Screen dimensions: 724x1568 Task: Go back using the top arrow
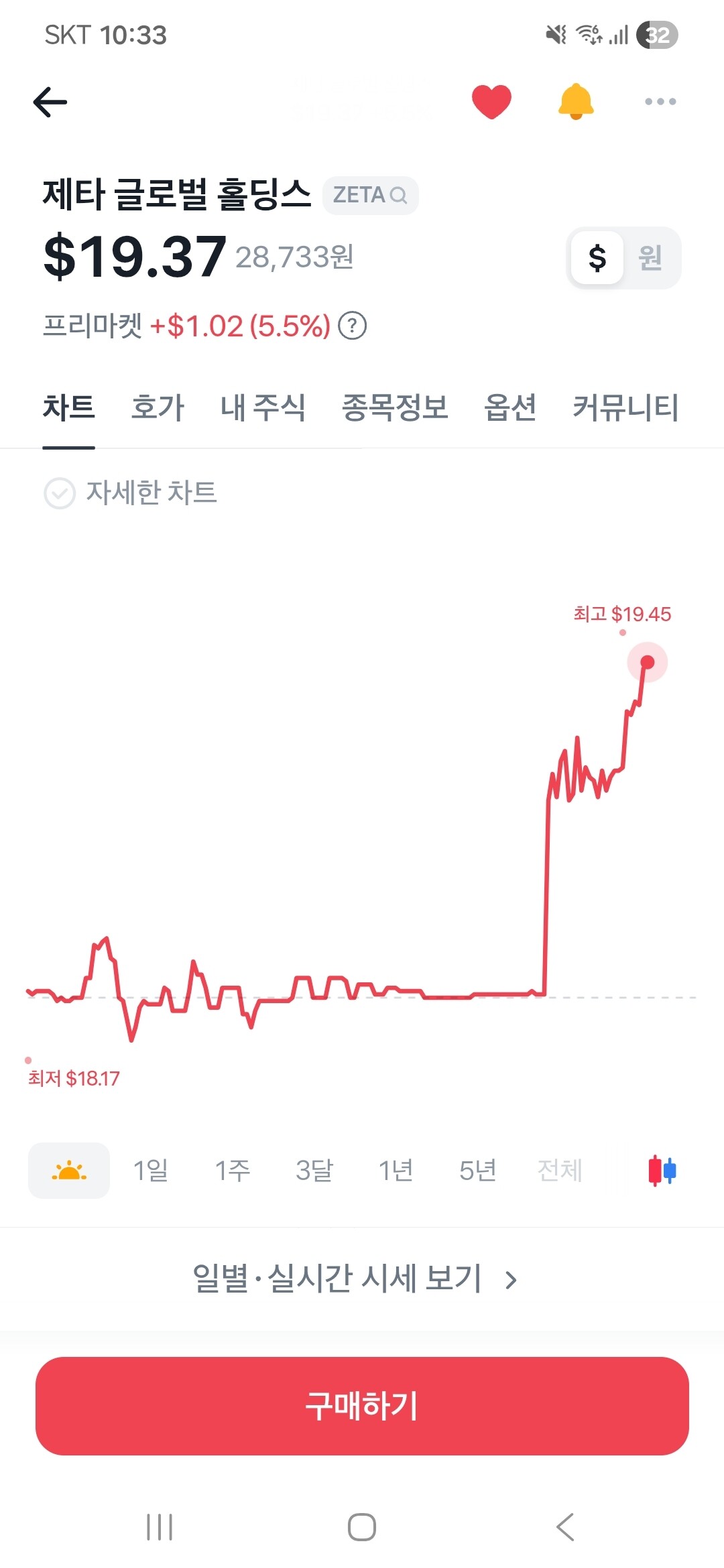50,102
